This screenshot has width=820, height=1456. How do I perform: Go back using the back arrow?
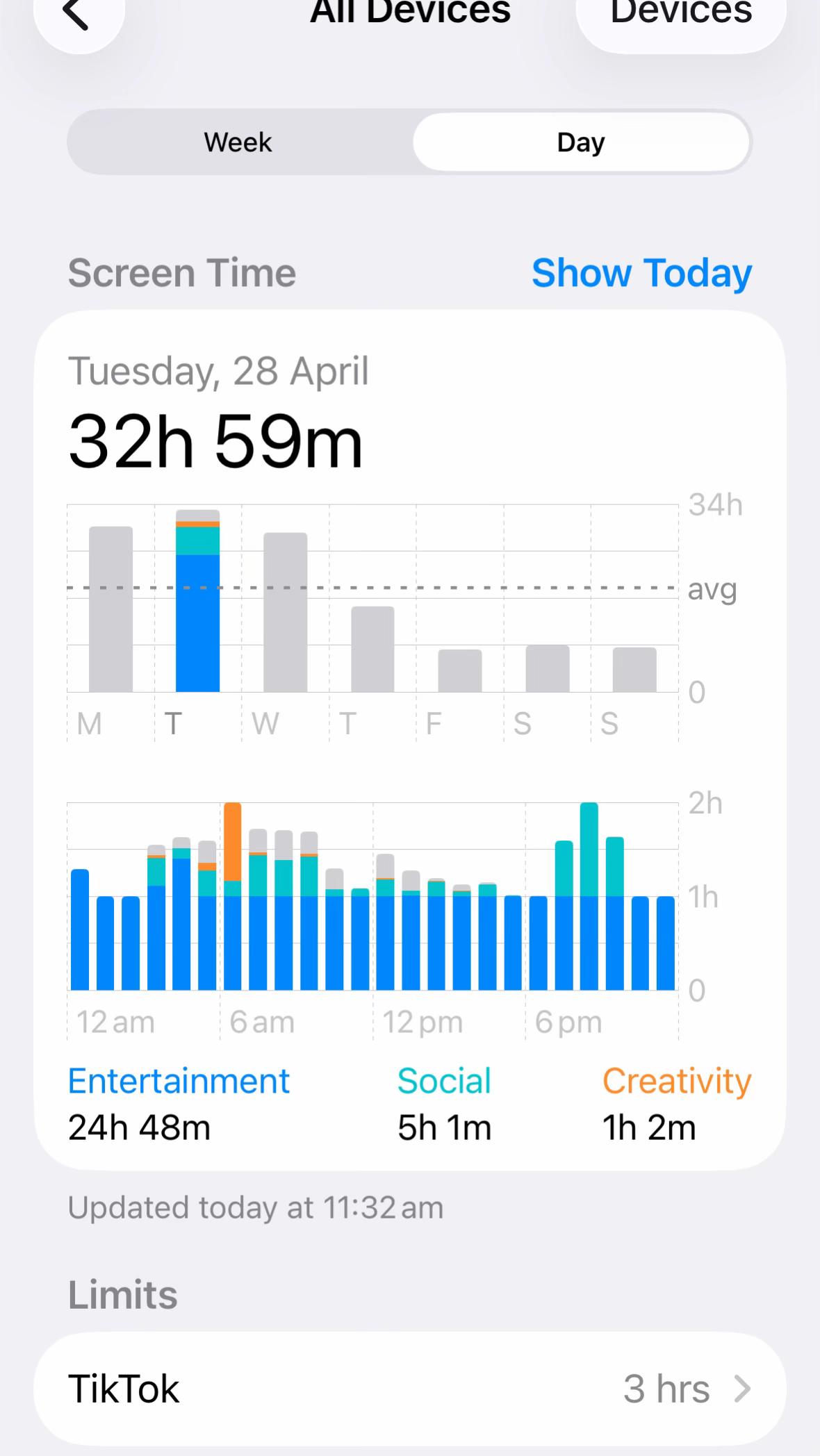(x=79, y=15)
